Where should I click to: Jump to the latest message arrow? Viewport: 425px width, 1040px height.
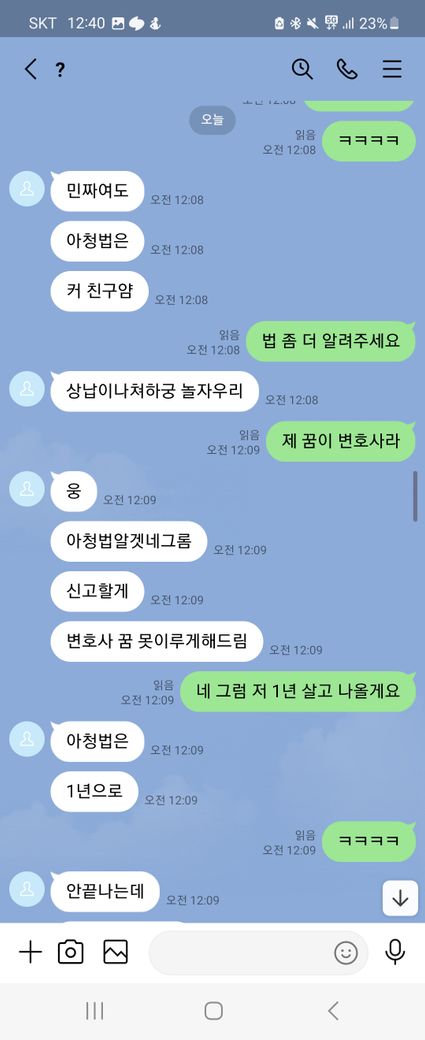coord(400,898)
